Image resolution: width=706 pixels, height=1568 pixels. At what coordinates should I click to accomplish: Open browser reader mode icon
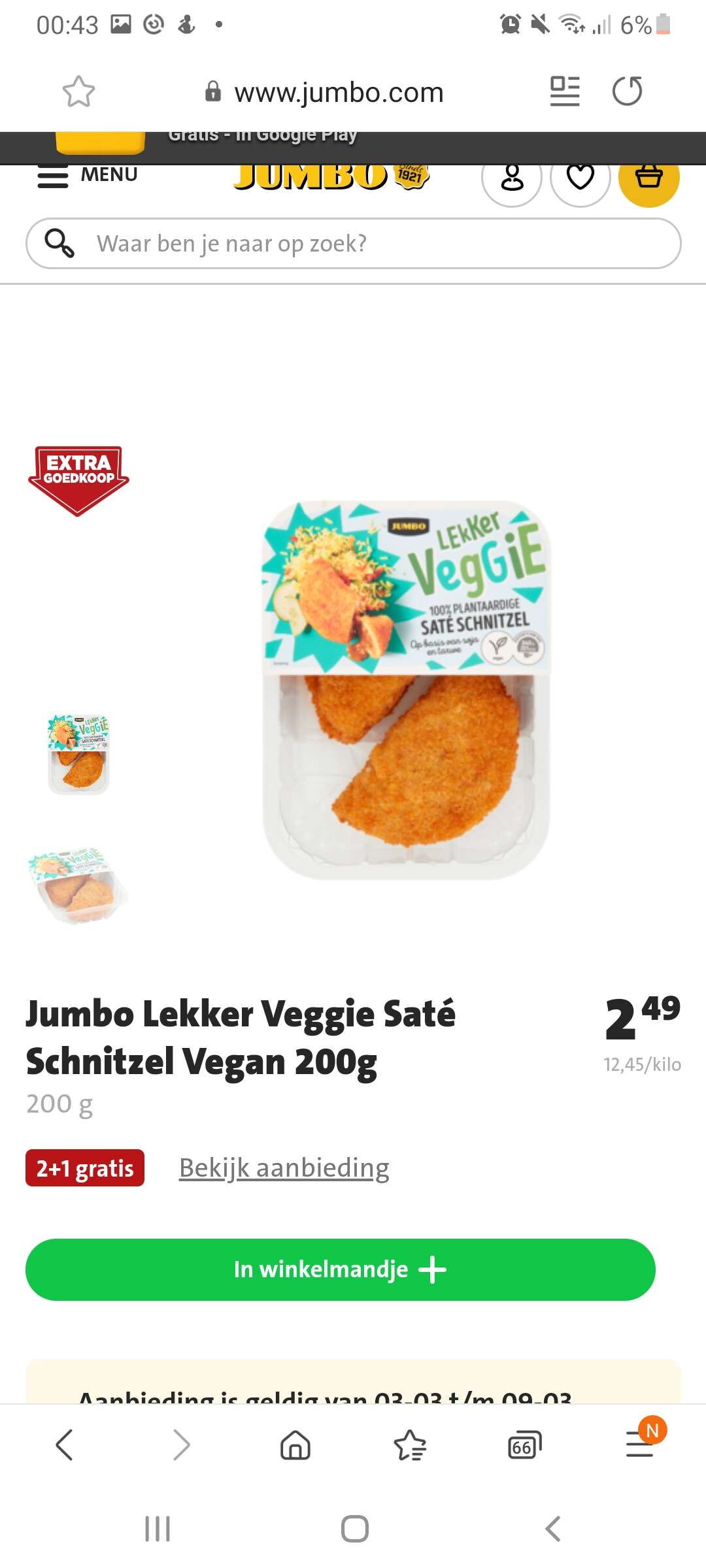[x=565, y=91]
